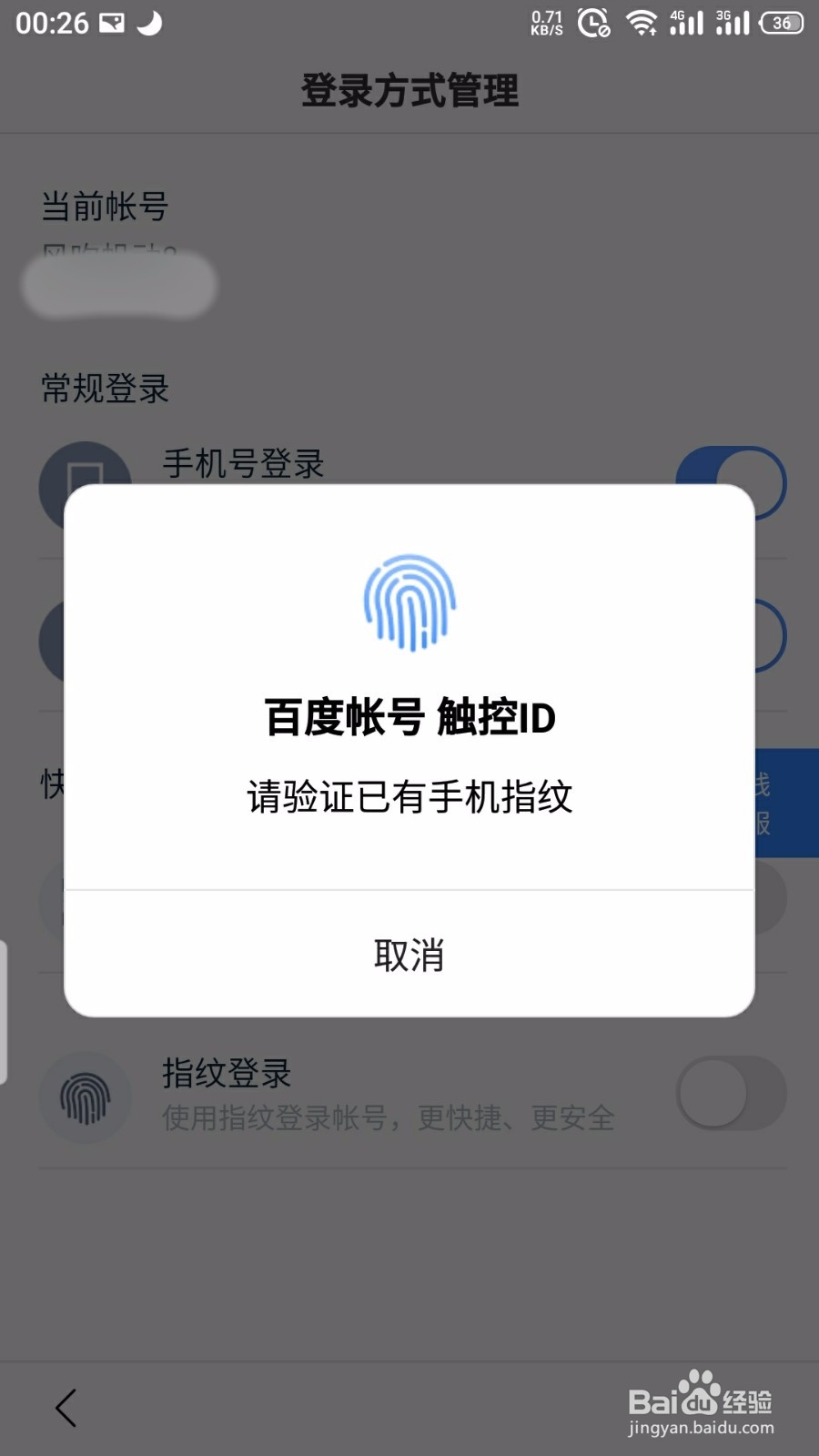Tap the fingerprint icon next to 指纹登录
This screenshot has width=819, height=1456.
85,1097
